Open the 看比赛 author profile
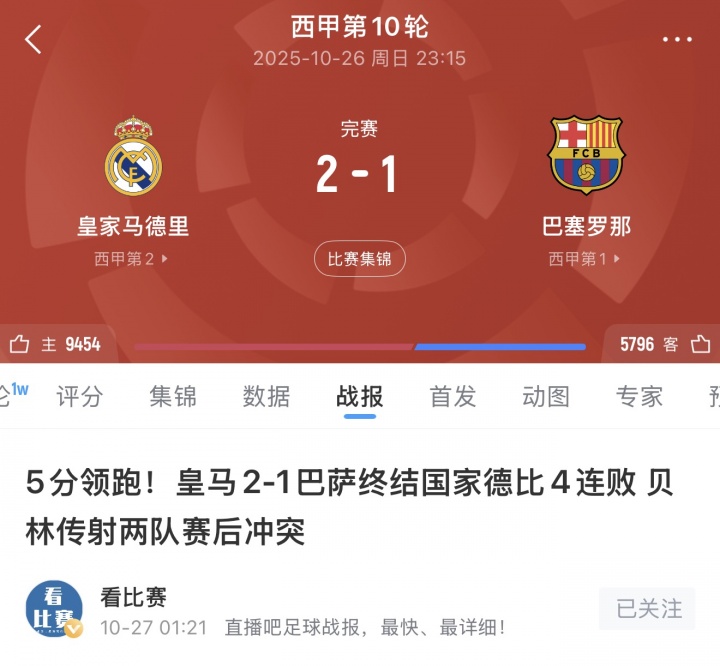 point(54,608)
